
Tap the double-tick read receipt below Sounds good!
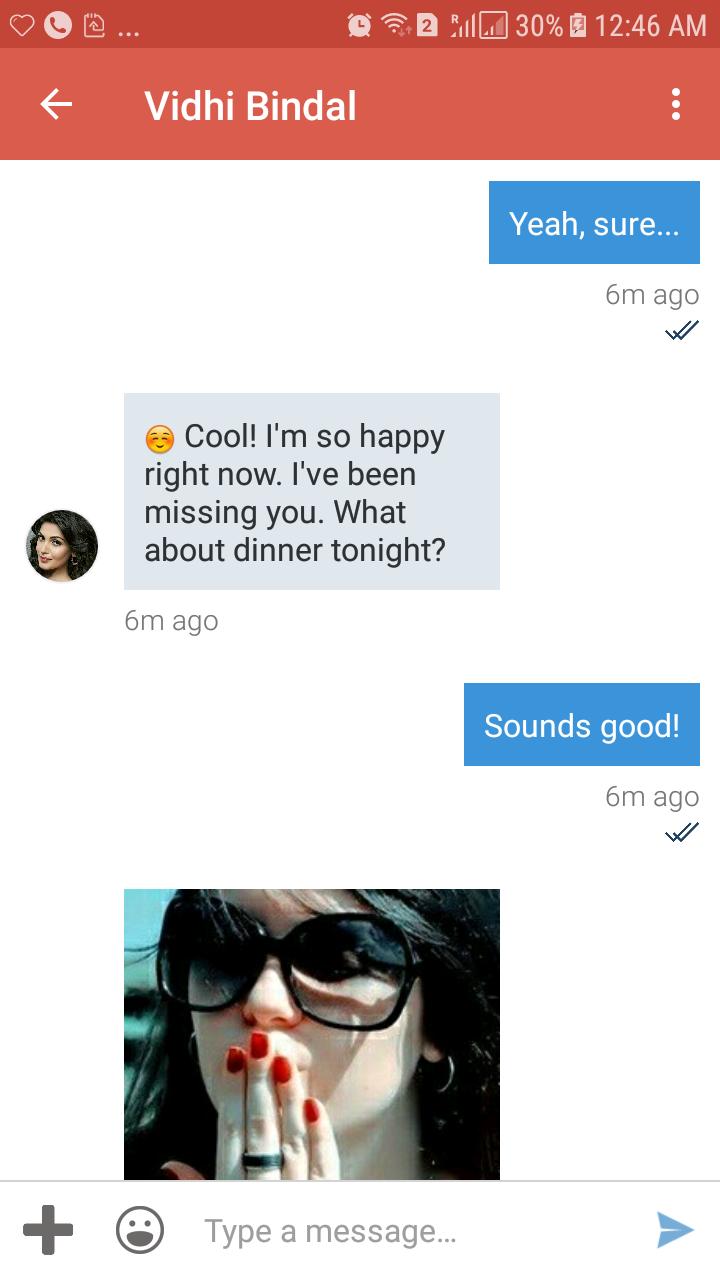(x=681, y=831)
